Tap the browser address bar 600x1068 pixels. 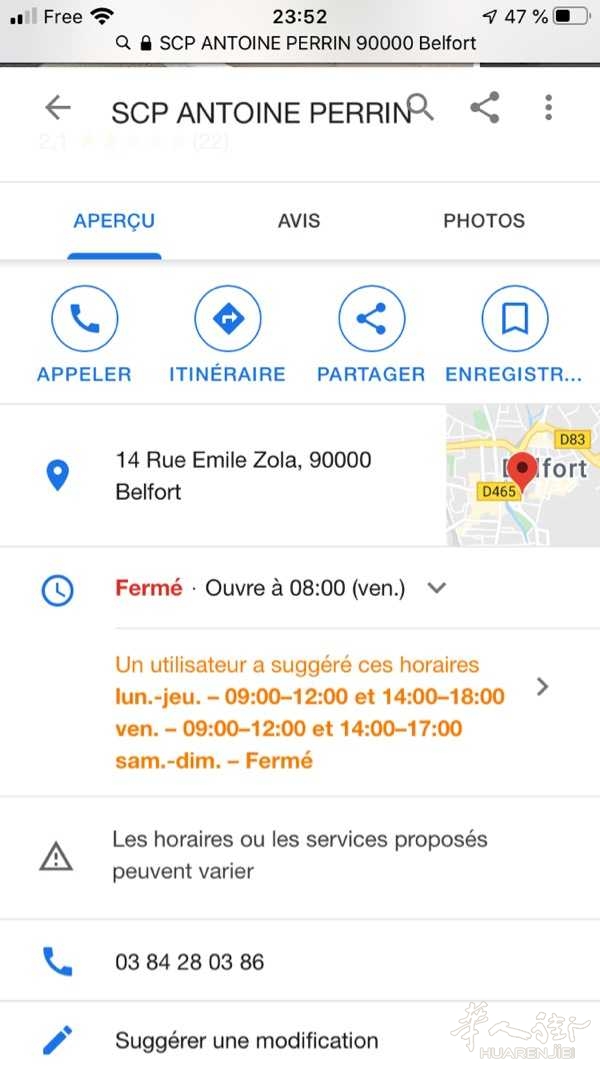pyautogui.click(x=296, y=43)
